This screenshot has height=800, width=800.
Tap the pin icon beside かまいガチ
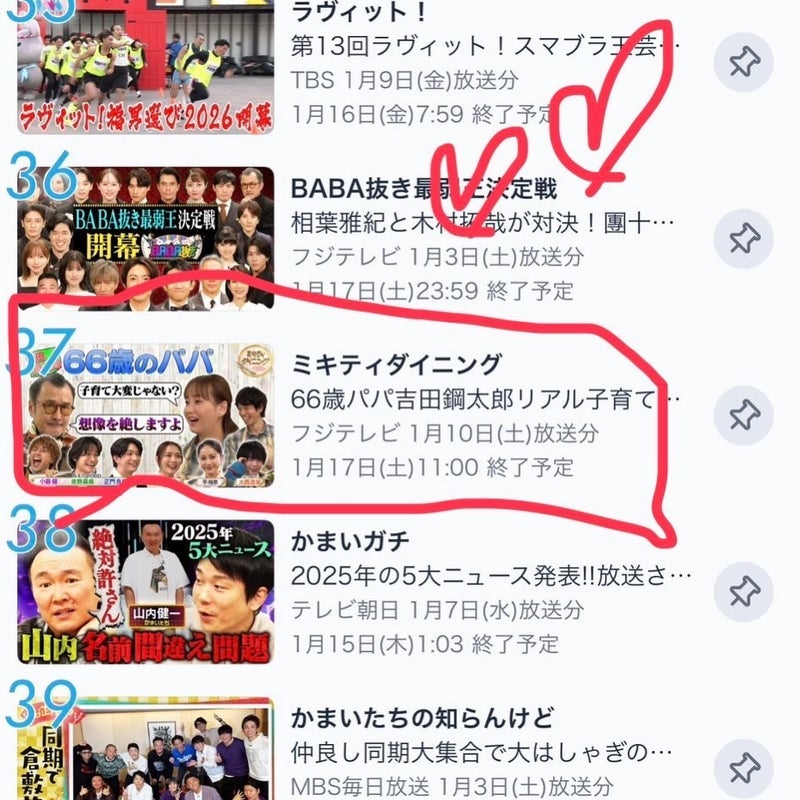(744, 591)
